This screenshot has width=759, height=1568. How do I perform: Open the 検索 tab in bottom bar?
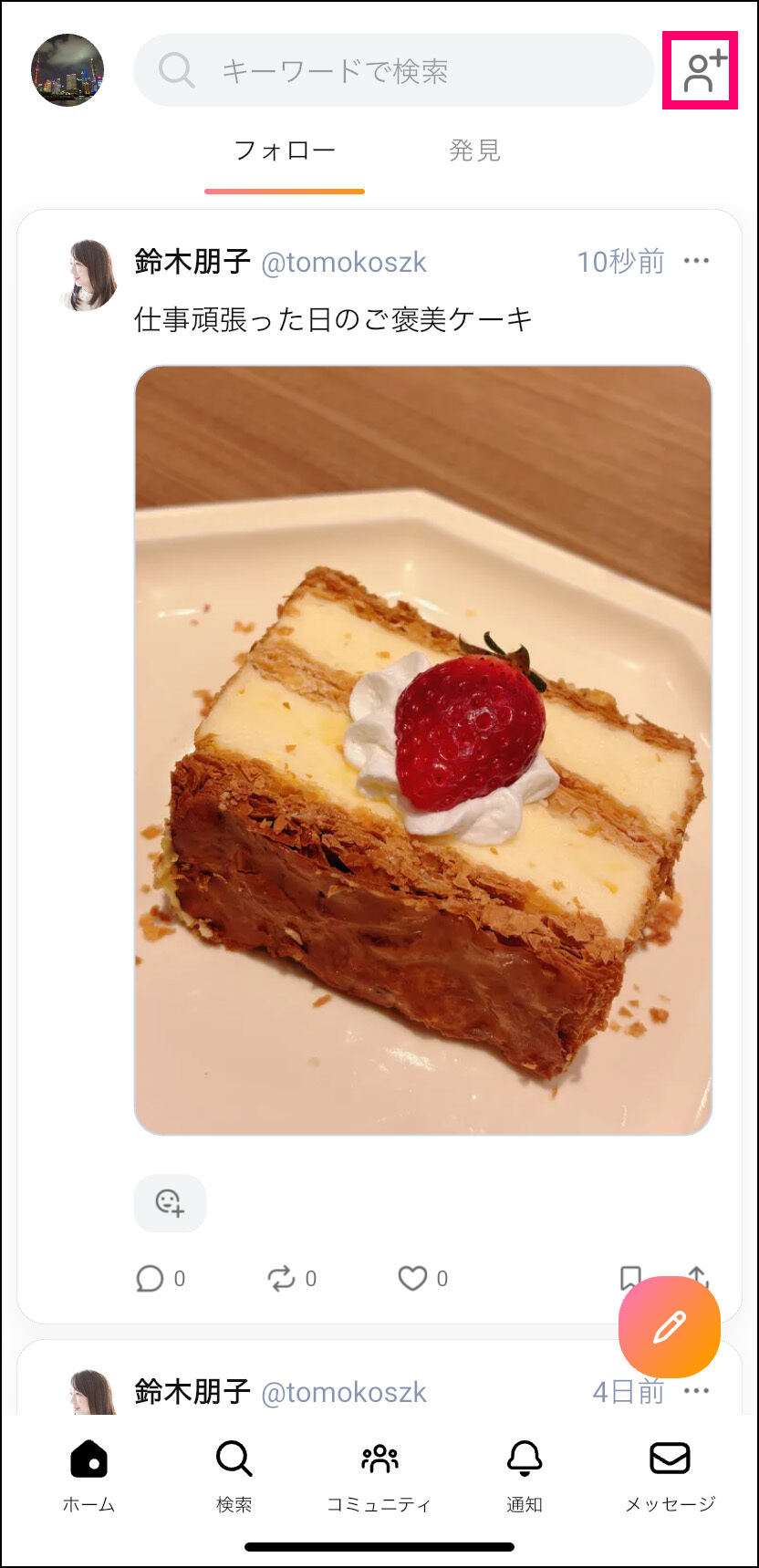[x=234, y=1476]
